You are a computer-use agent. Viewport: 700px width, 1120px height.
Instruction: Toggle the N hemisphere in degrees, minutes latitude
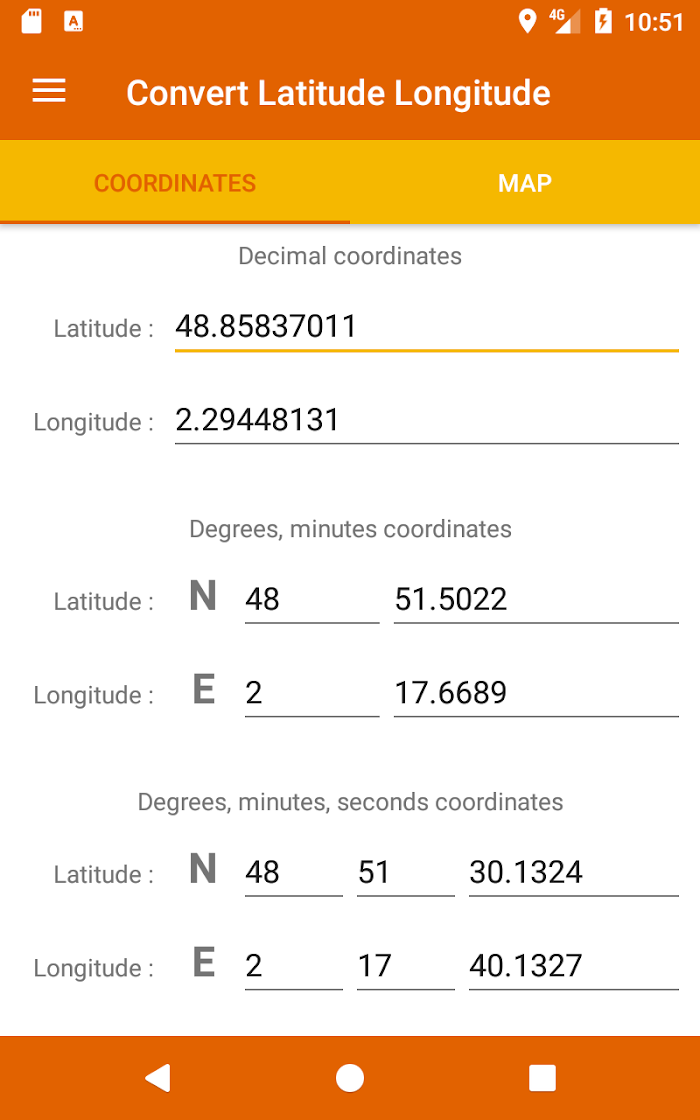203,596
